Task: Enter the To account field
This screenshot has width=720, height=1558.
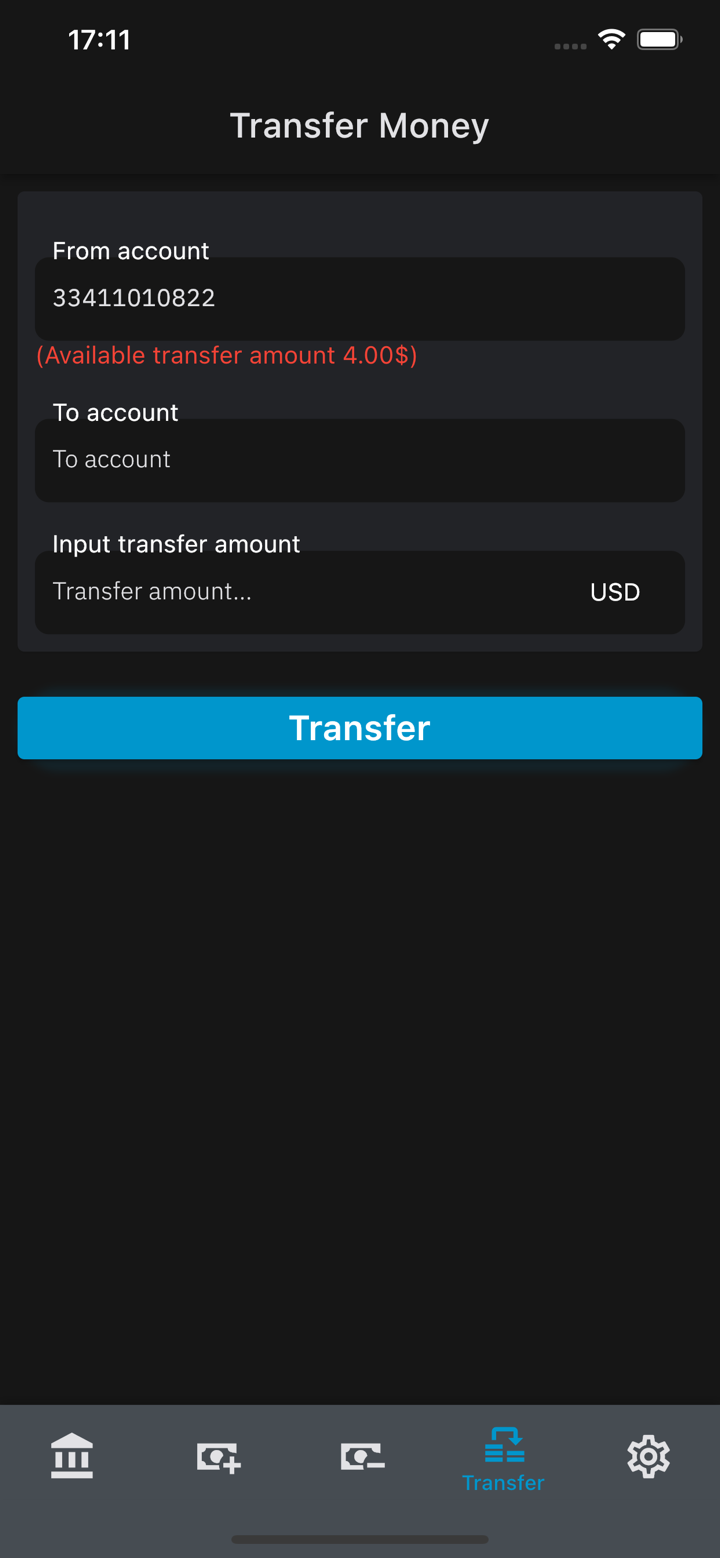Action: pos(359,460)
